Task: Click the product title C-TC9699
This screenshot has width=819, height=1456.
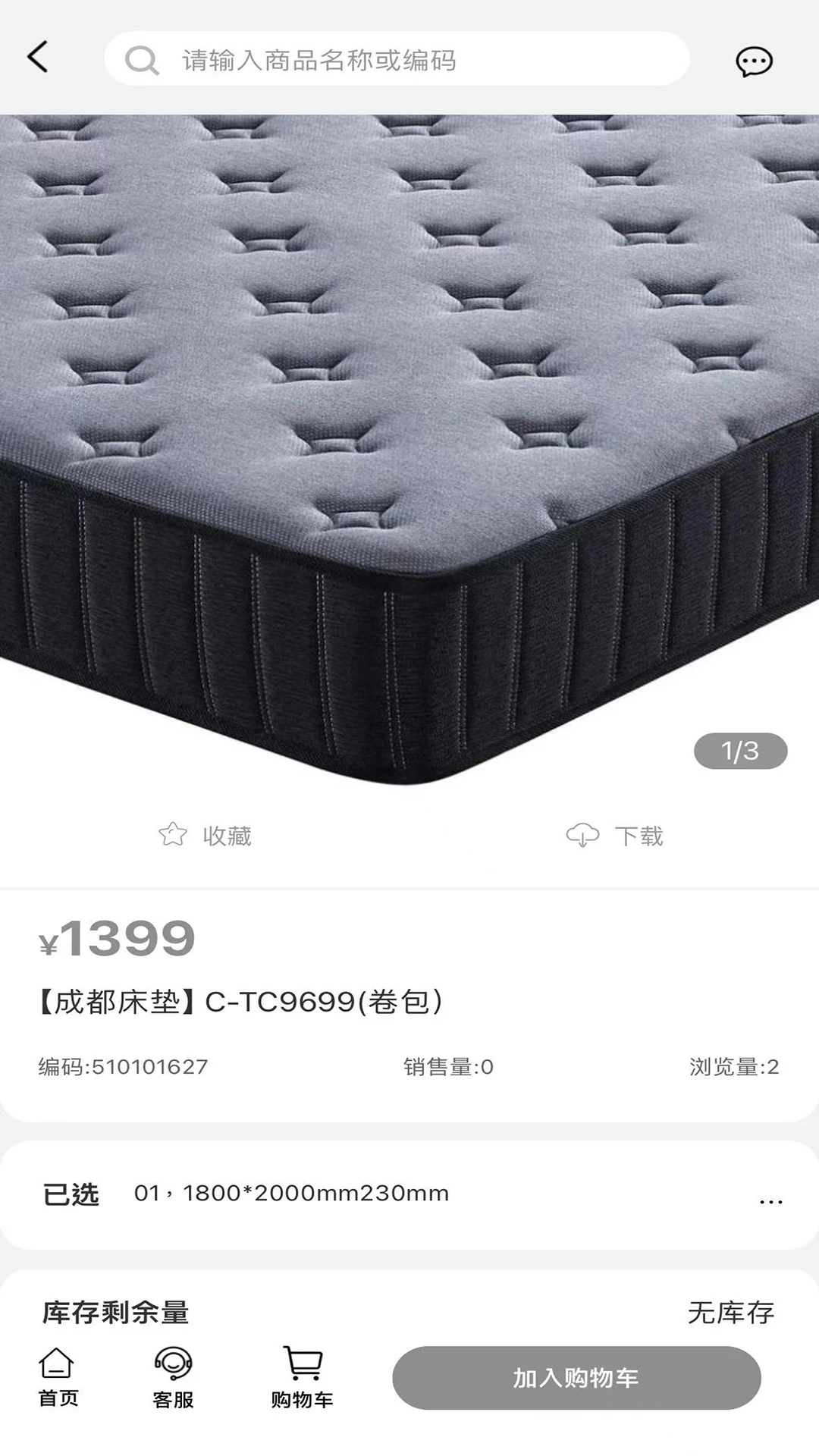Action: [x=243, y=1001]
